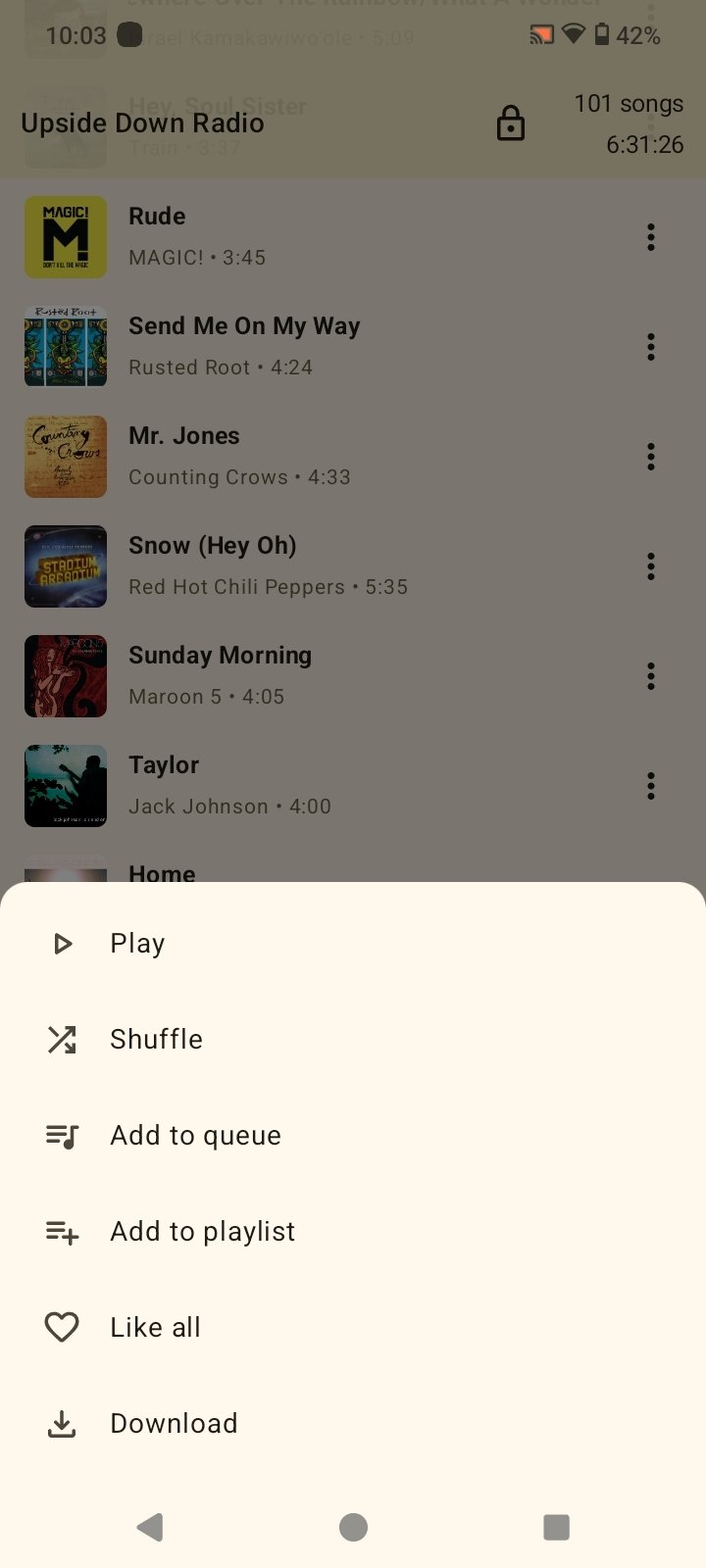
Task: Like all songs in playlist
Action: tap(155, 1328)
